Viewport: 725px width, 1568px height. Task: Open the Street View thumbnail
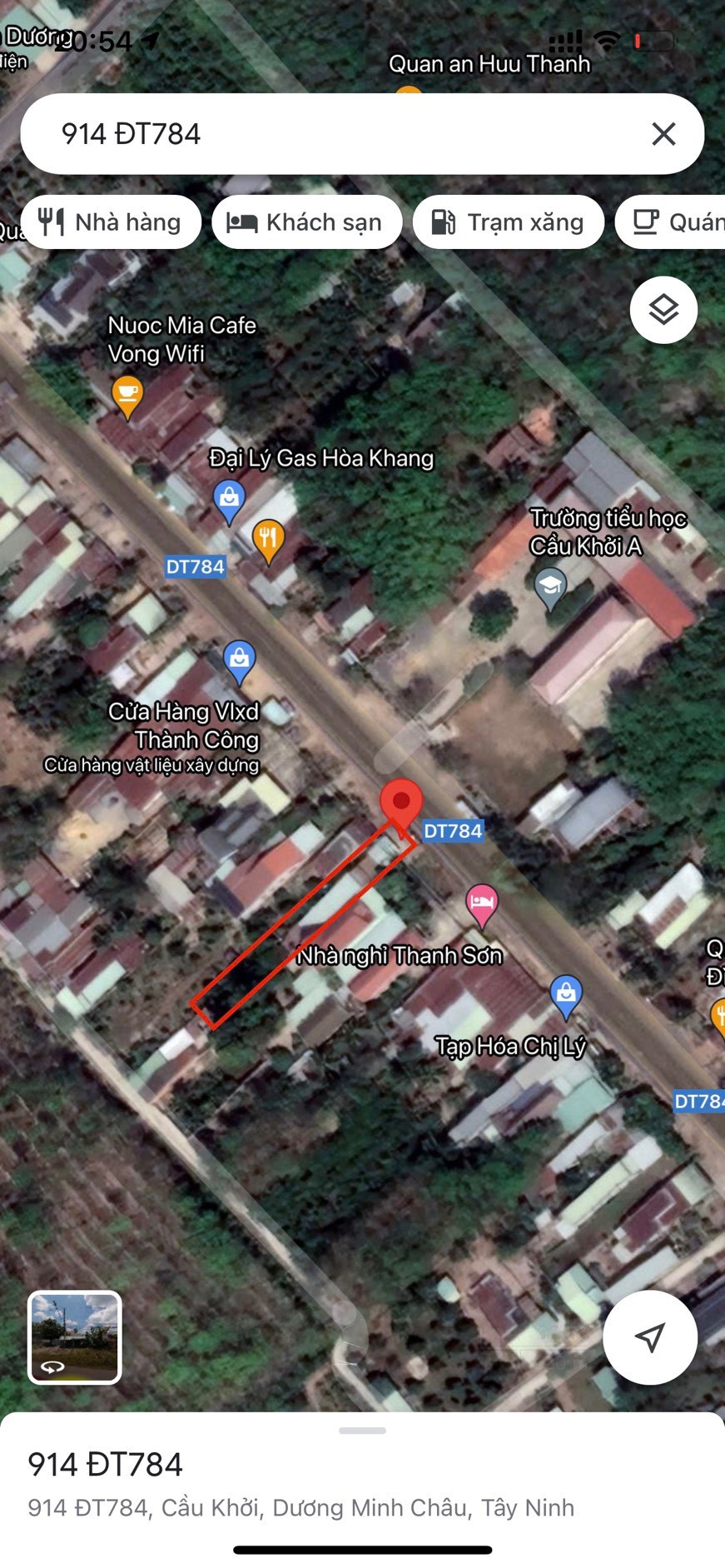point(75,1337)
